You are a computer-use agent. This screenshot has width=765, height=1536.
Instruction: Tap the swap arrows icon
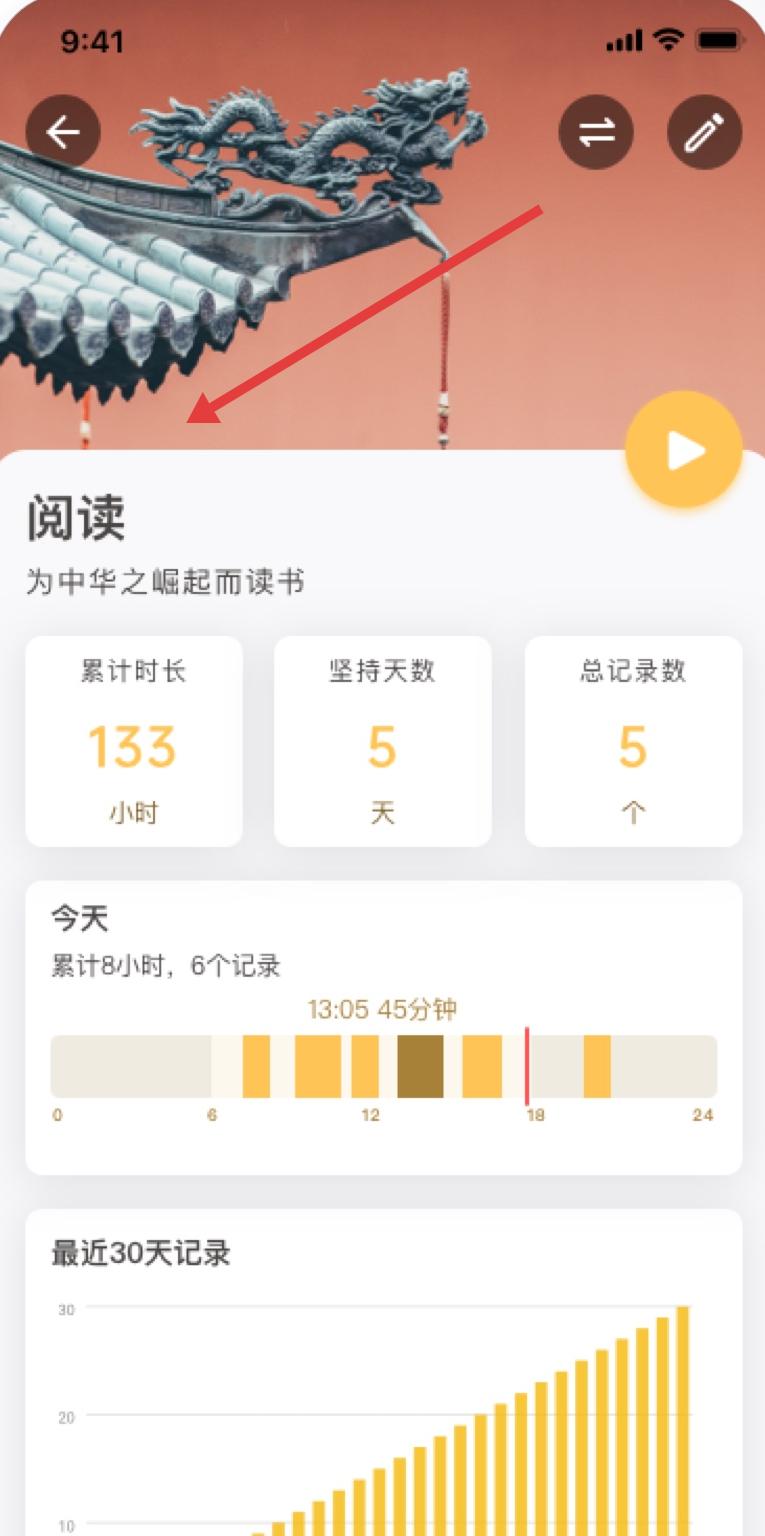(x=596, y=132)
